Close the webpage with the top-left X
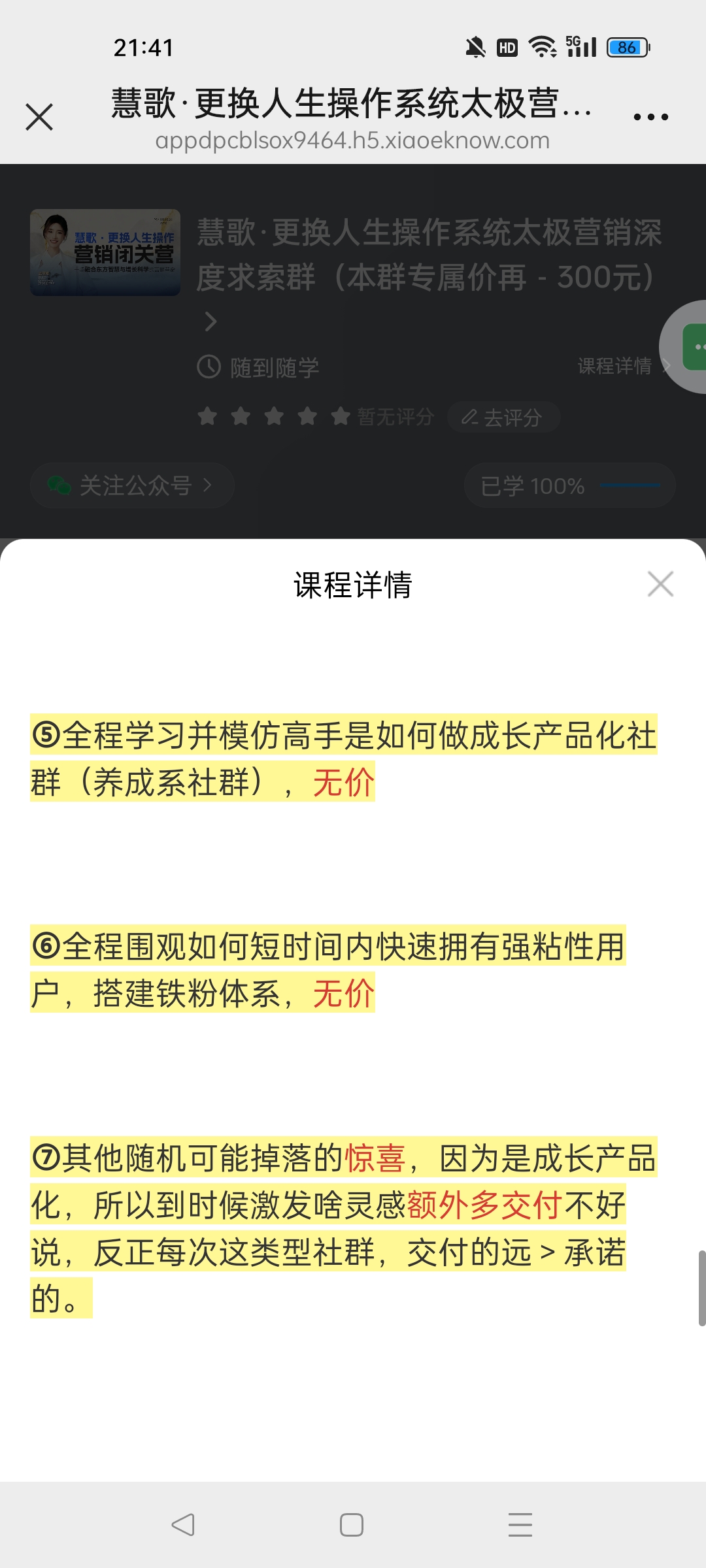The width and height of the screenshot is (706, 1568). click(39, 117)
